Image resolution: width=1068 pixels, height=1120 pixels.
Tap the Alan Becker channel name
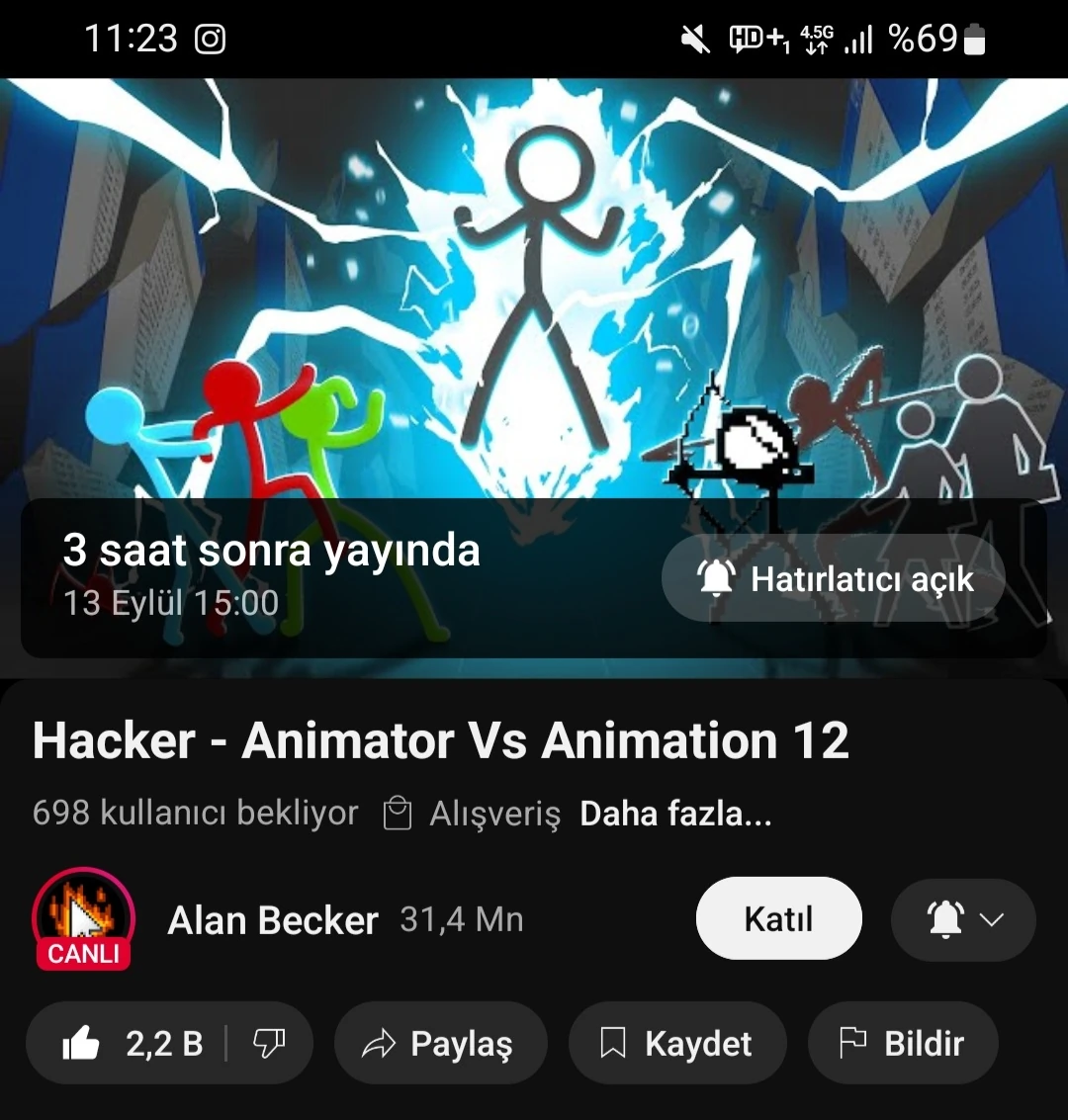273,920
